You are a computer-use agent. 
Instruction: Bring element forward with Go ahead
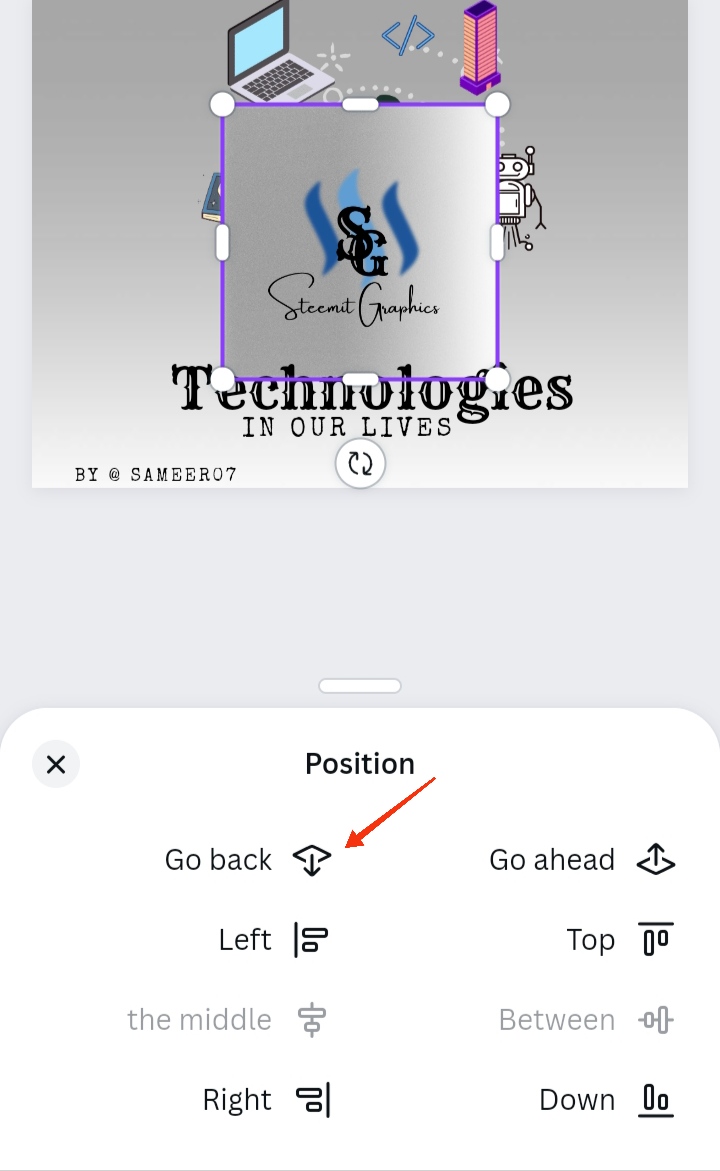click(x=582, y=860)
